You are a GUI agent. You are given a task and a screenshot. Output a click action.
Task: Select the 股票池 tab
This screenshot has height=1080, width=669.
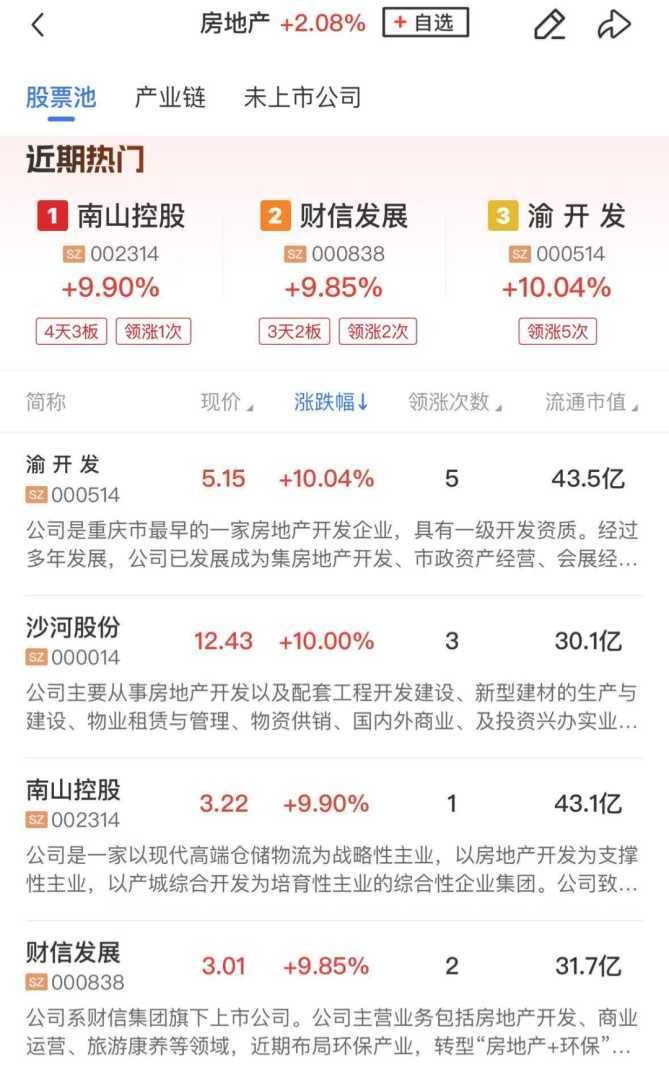(x=61, y=97)
